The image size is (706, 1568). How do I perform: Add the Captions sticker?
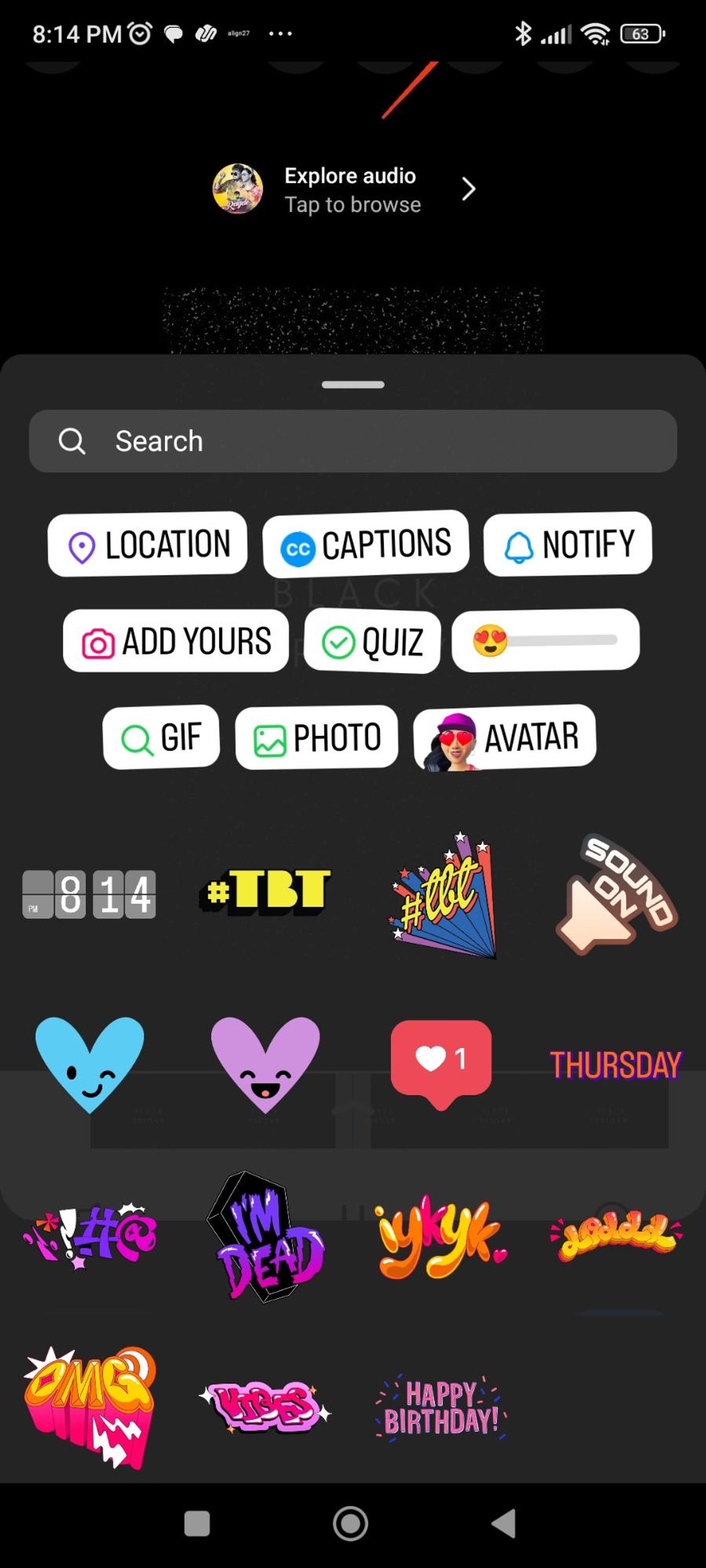[365, 544]
